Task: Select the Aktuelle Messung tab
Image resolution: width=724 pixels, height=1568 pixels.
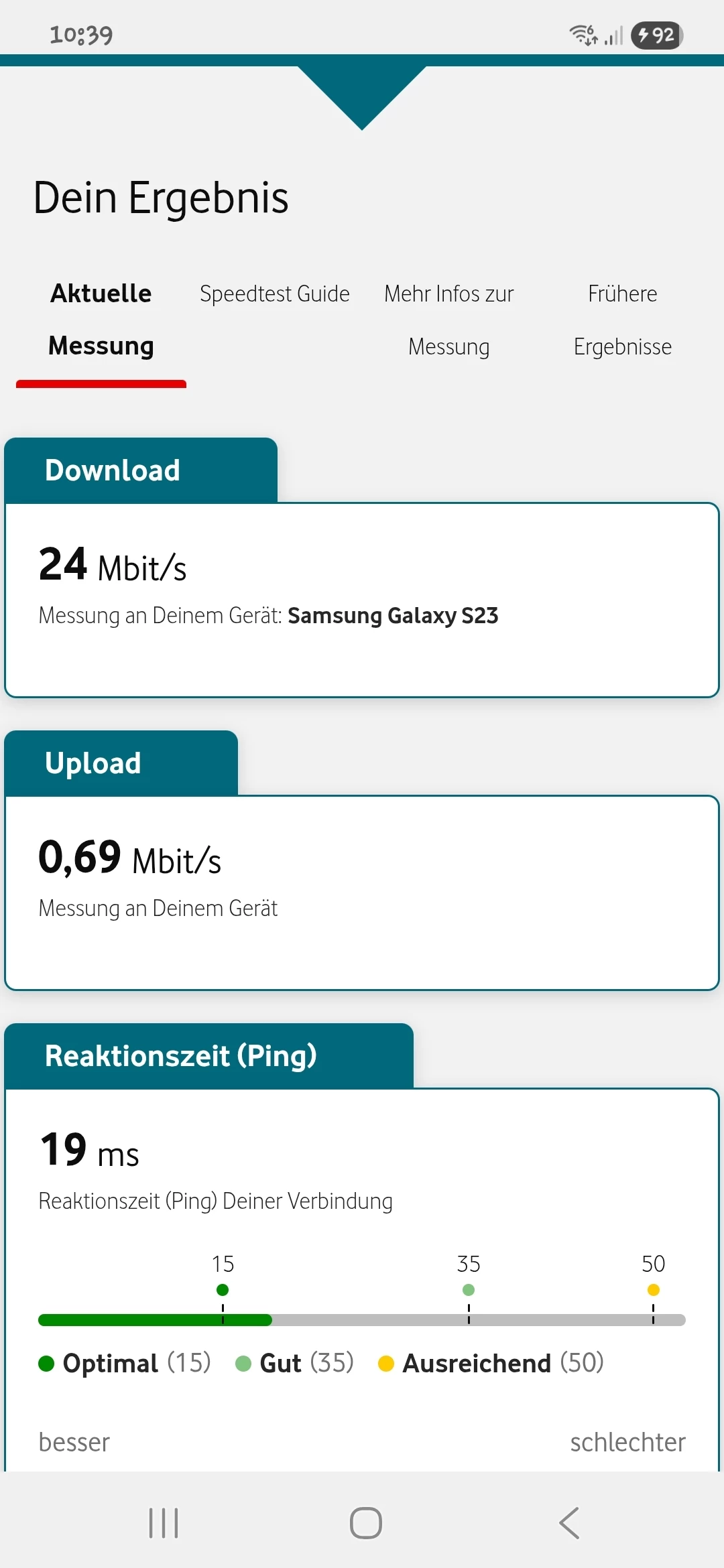Action: point(101,320)
